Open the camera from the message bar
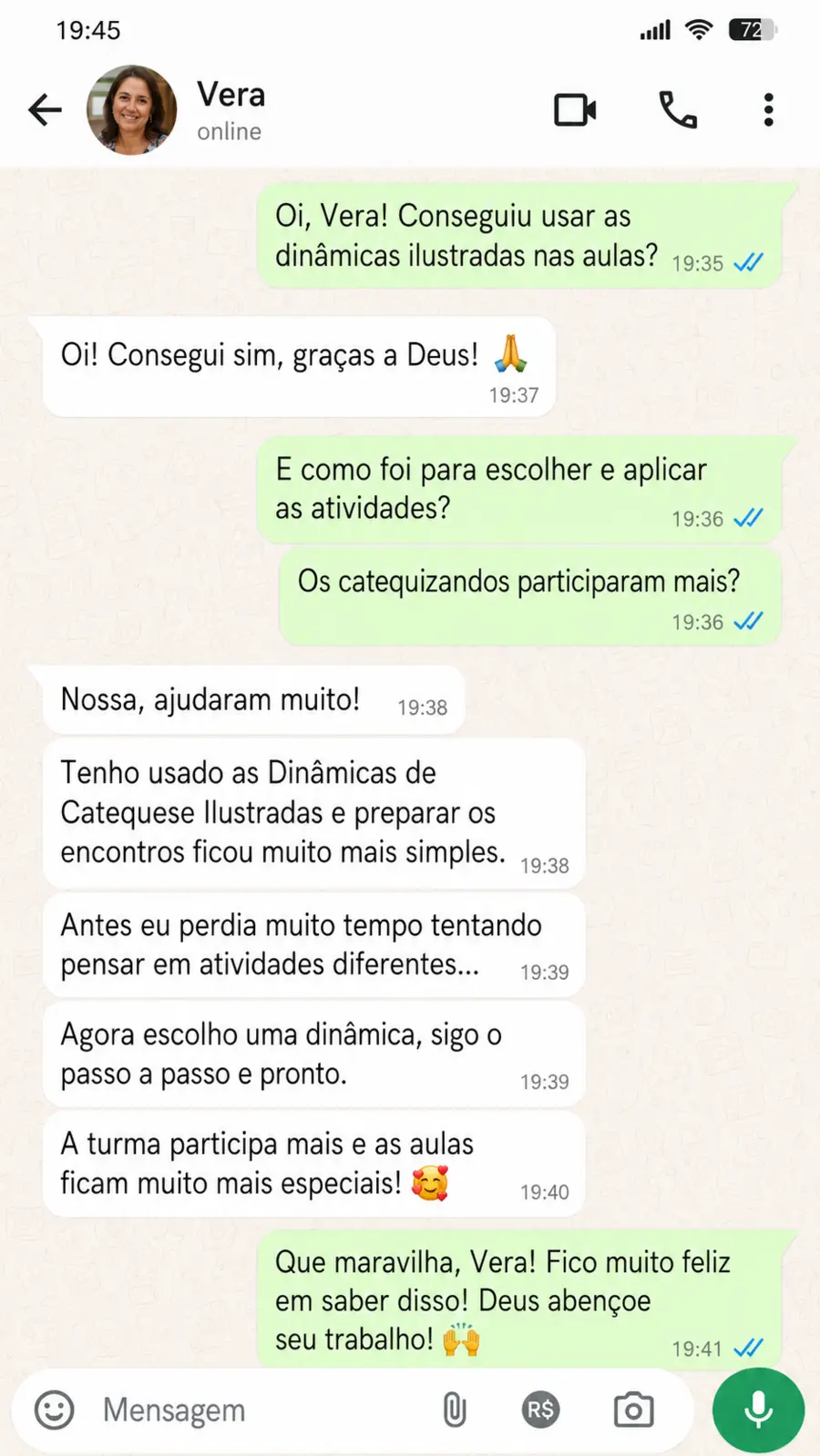The image size is (820, 1456). pyautogui.click(x=633, y=1410)
